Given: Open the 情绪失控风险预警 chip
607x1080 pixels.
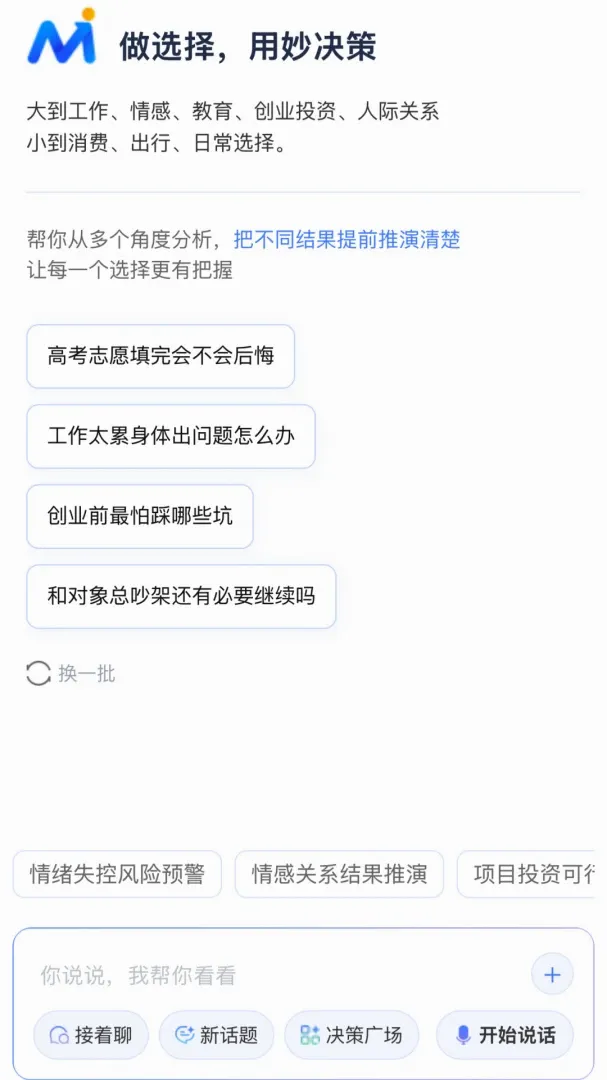Looking at the screenshot, I should [117, 874].
